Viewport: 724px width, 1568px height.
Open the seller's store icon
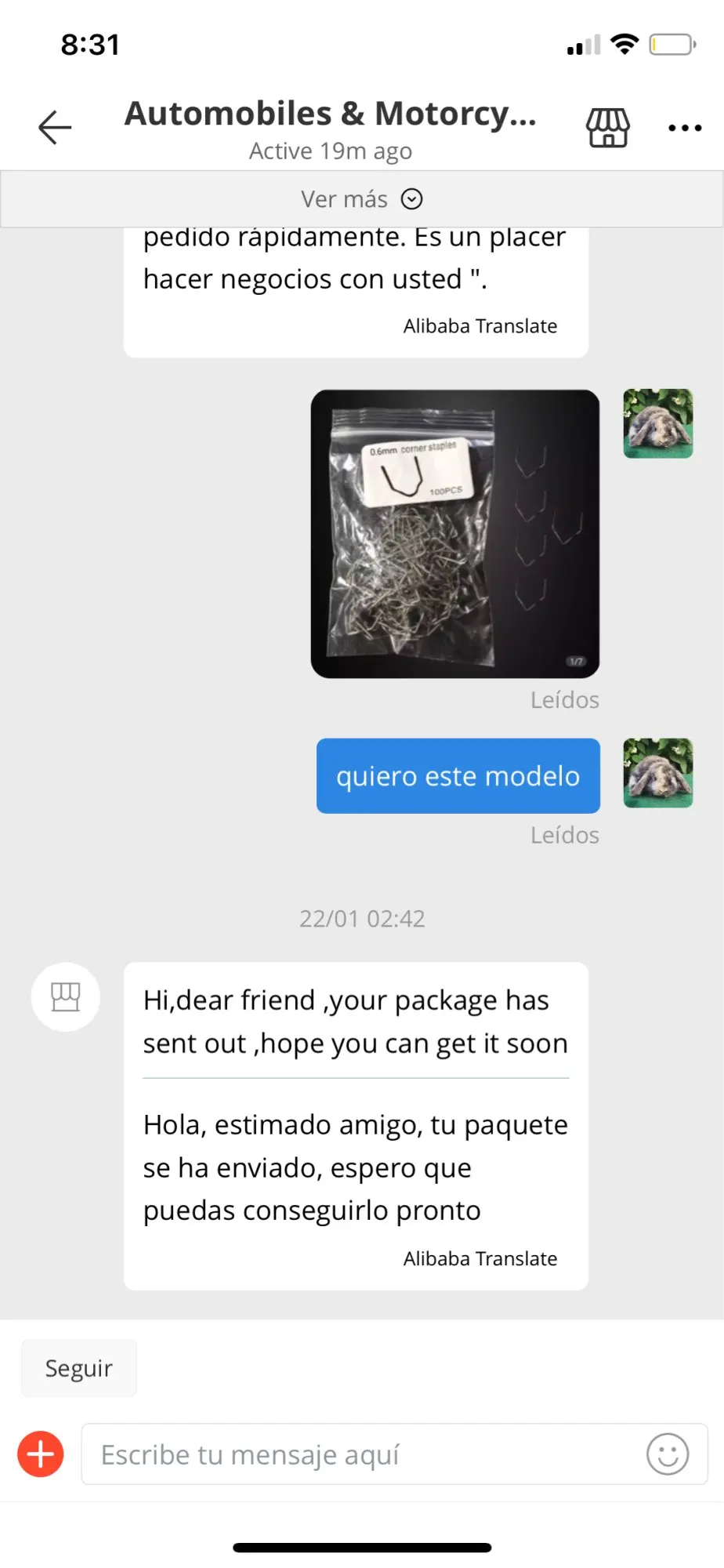pos(608,127)
